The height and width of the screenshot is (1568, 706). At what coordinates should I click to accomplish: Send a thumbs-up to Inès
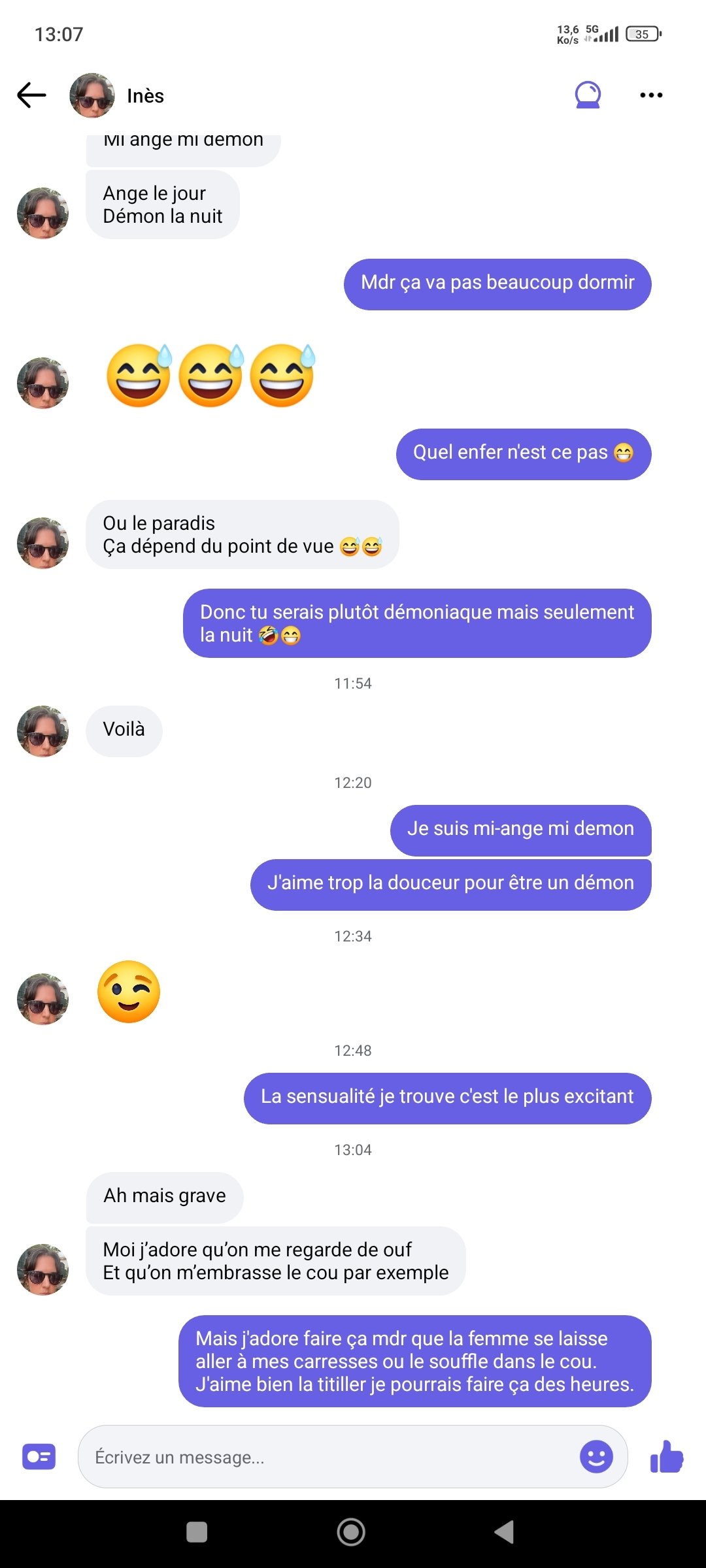[666, 1457]
